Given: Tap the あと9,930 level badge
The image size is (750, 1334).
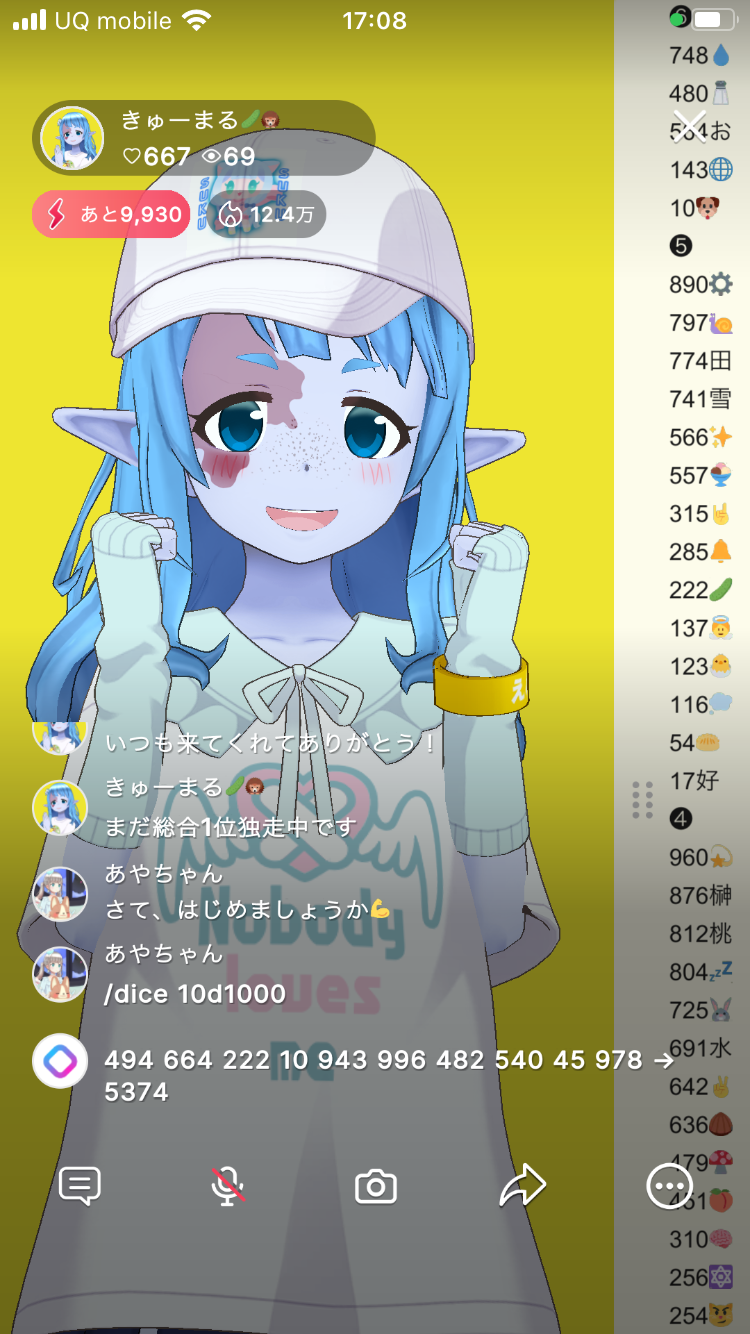Looking at the screenshot, I should click(x=111, y=214).
